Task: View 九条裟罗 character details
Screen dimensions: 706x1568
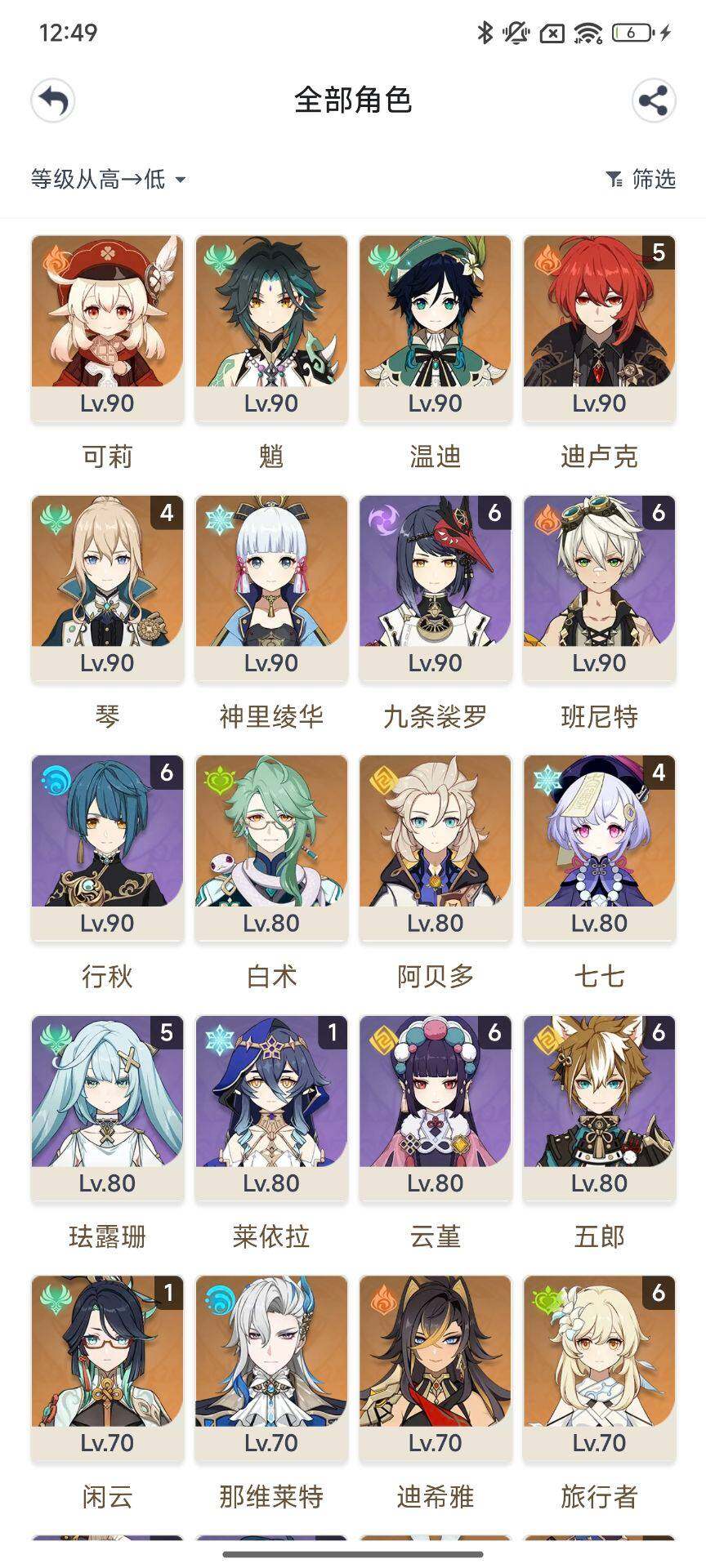Action: click(x=436, y=588)
